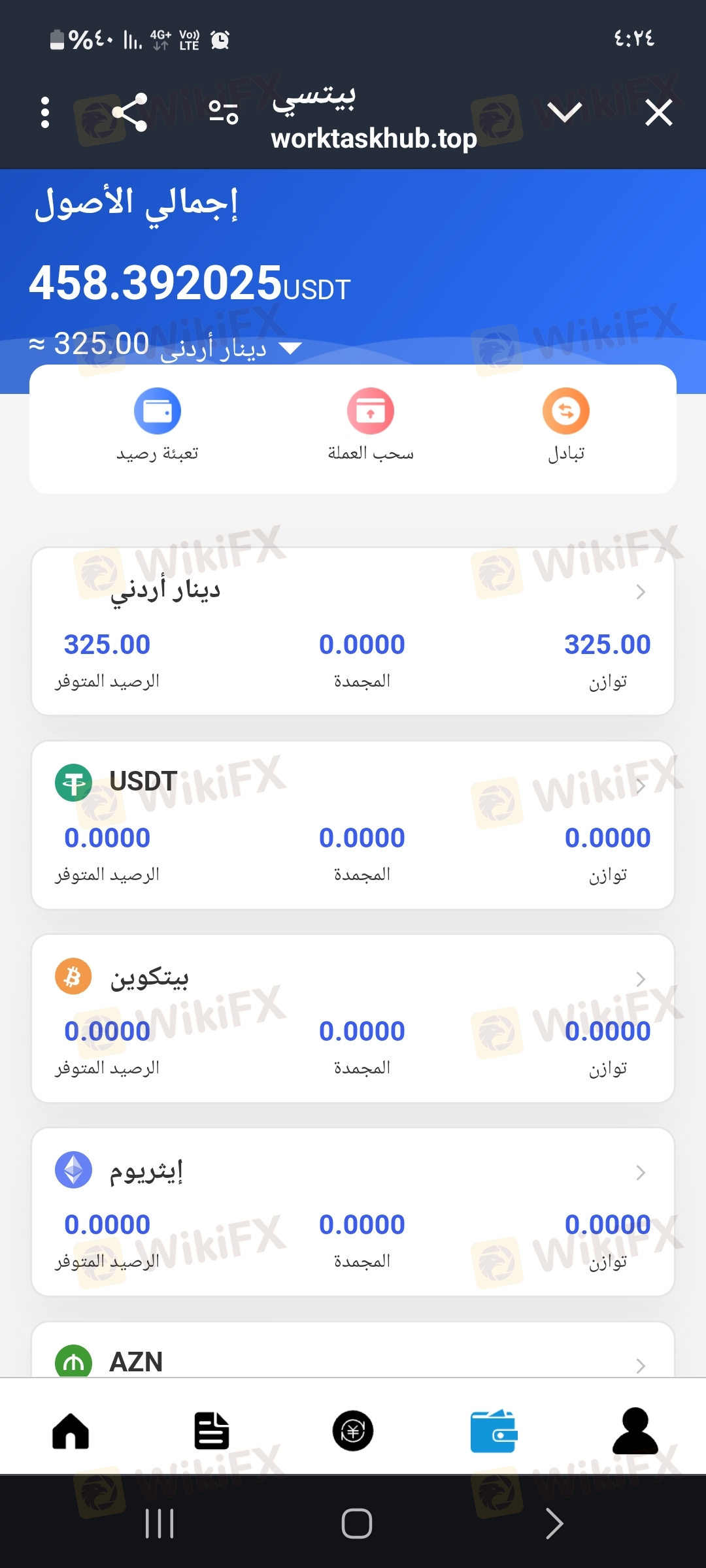Select سحب العملة to withdraw currency
706x1568 pixels.
(x=371, y=425)
